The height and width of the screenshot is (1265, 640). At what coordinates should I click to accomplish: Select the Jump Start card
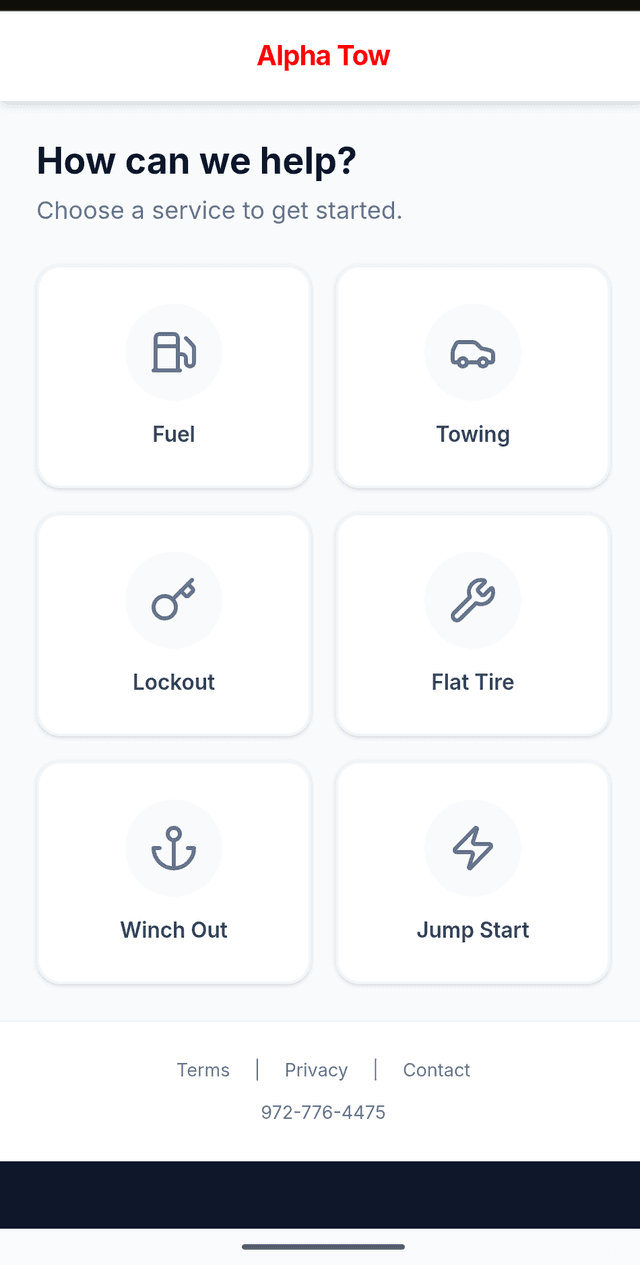(473, 873)
